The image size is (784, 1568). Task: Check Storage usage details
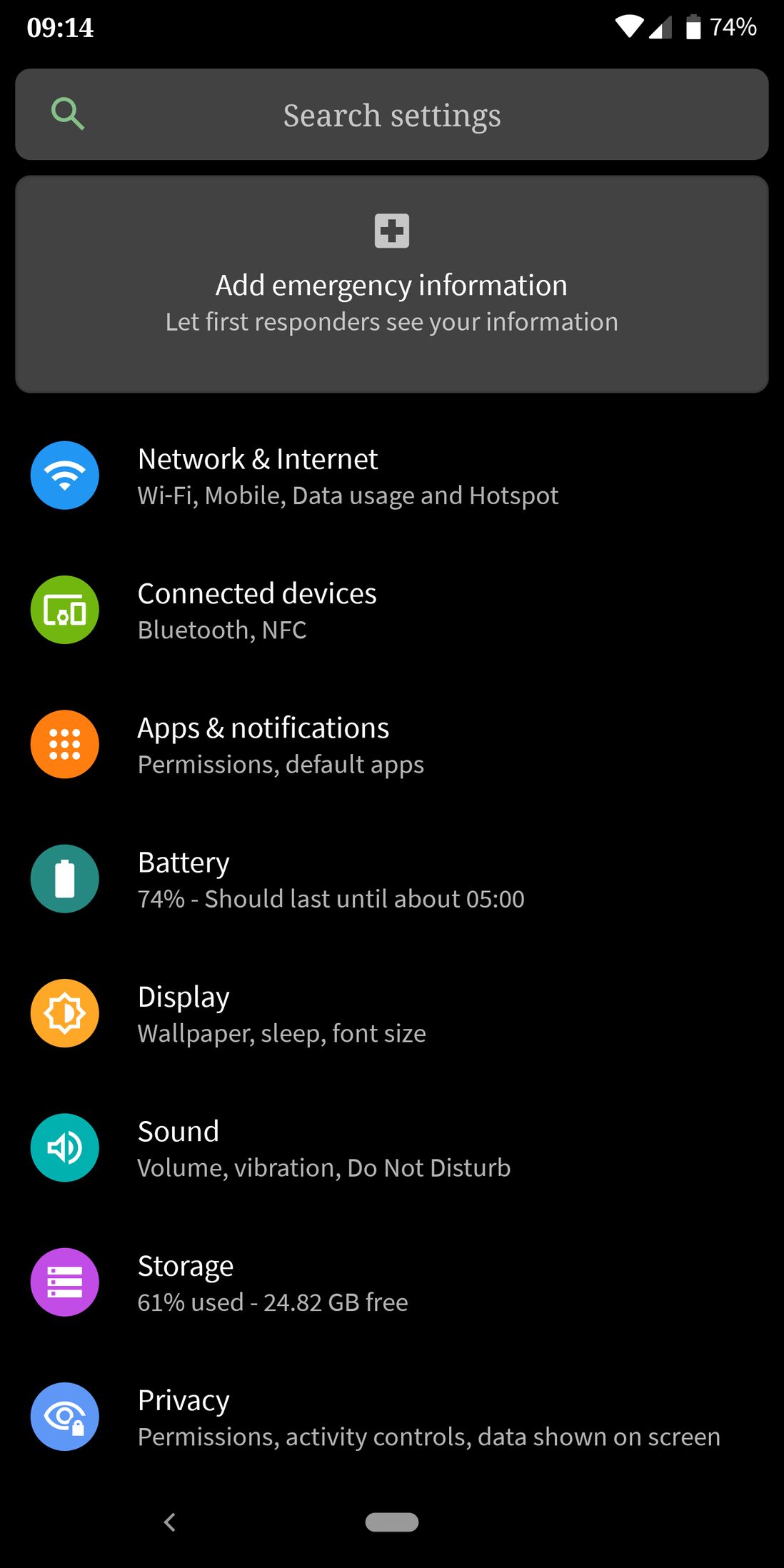(x=392, y=1282)
